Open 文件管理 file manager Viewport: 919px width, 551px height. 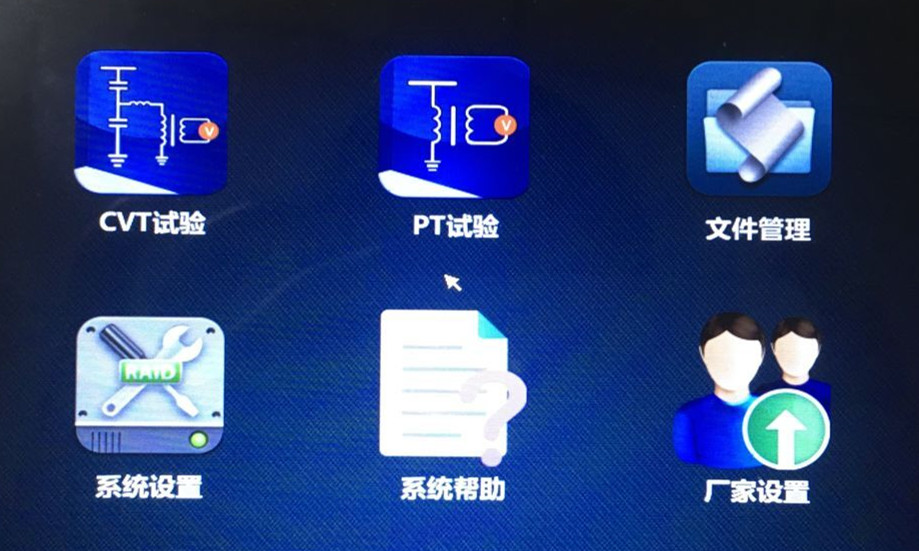point(759,129)
